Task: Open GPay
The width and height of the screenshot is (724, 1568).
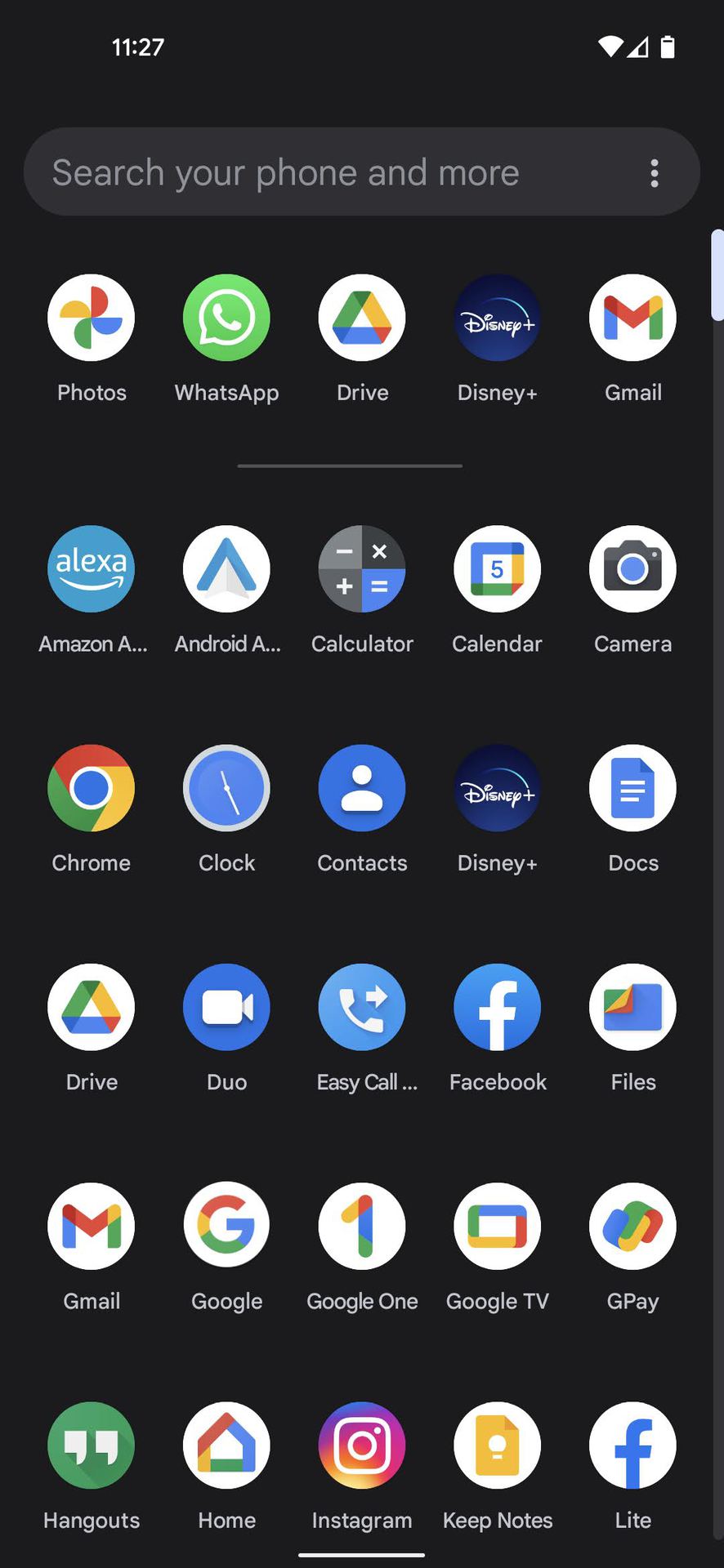Action: pyautogui.click(x=632, y=1226)
